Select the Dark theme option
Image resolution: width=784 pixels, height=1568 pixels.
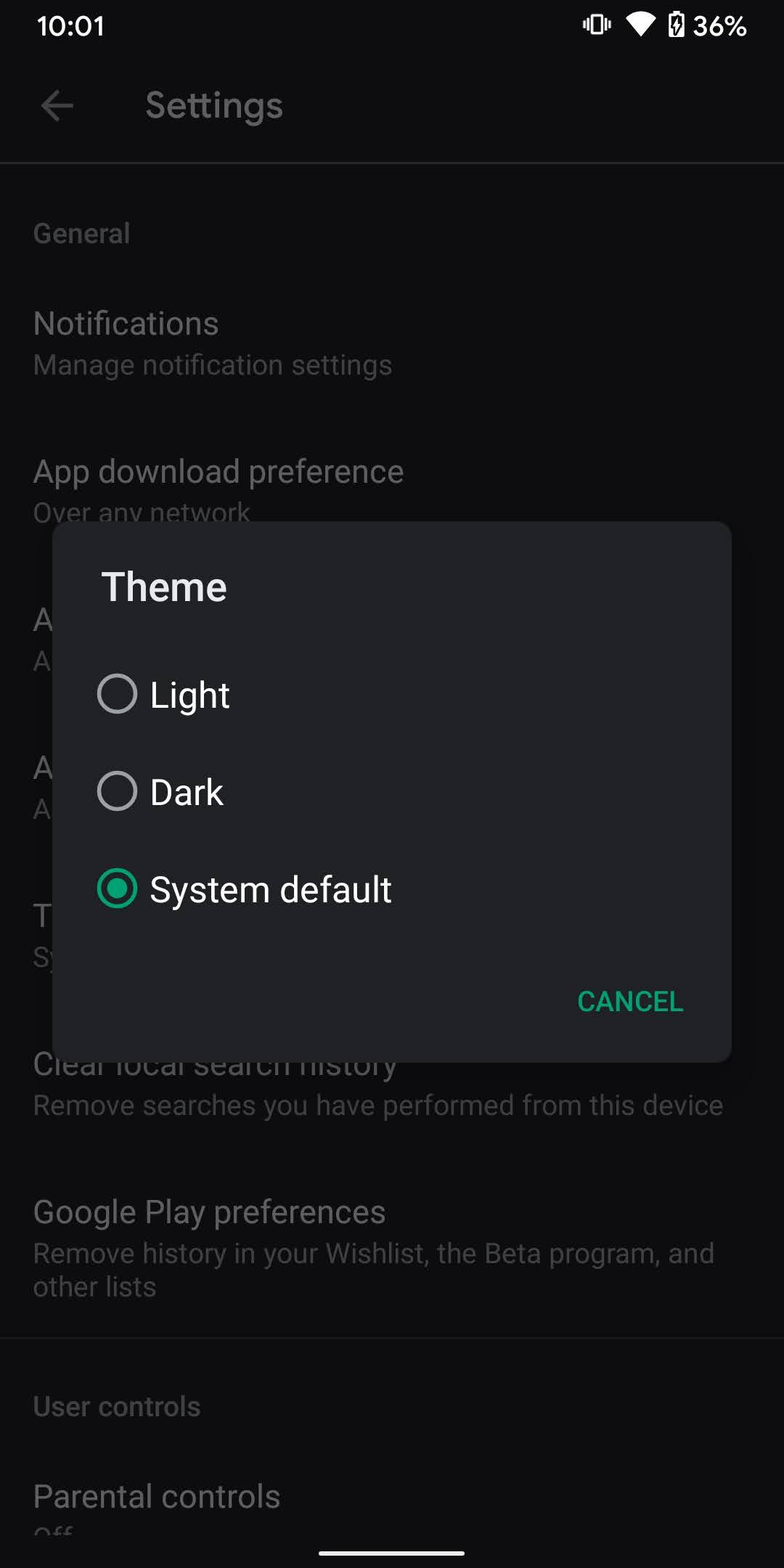tap(116, 791)
